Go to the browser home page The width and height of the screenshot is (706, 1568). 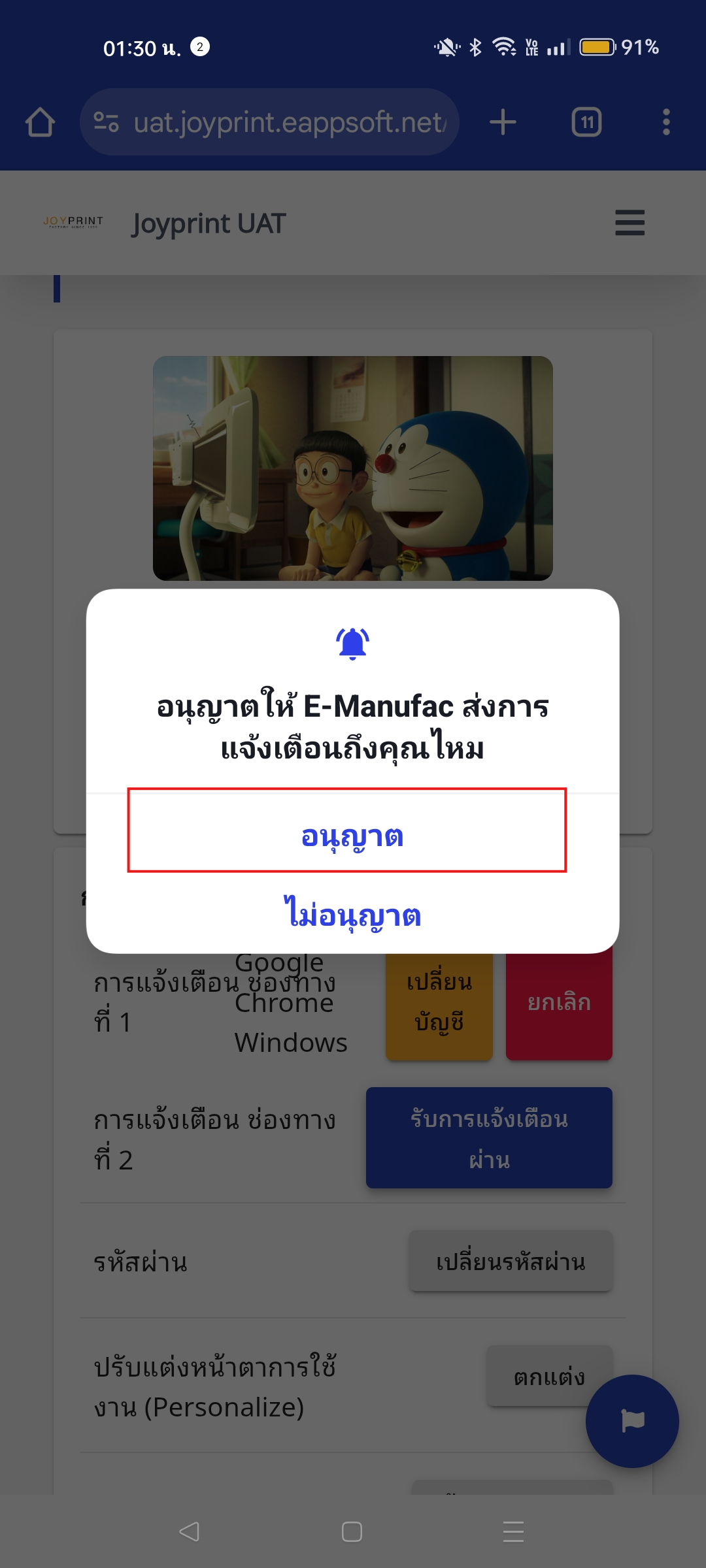point(40,122)
